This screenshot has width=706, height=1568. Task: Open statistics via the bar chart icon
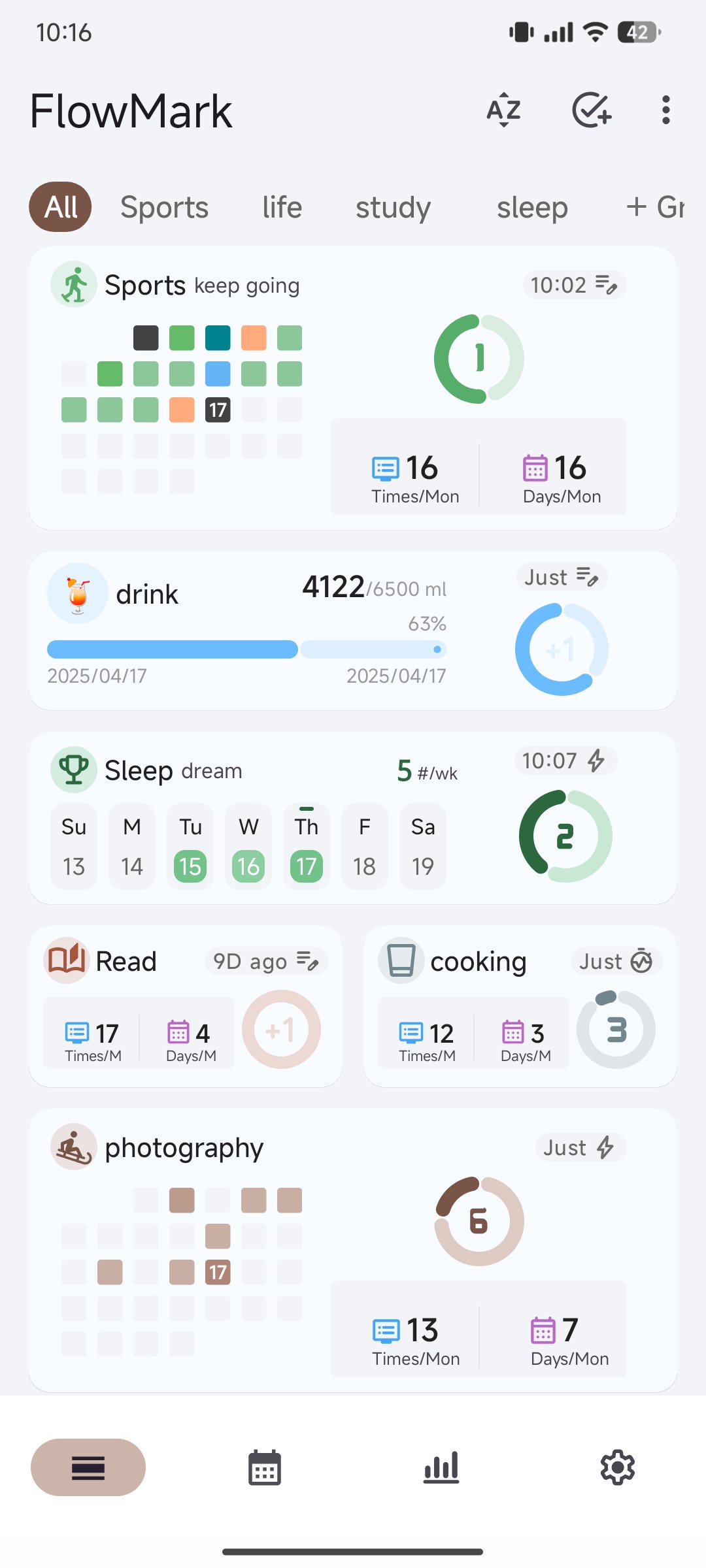[x=441, y=1467]
